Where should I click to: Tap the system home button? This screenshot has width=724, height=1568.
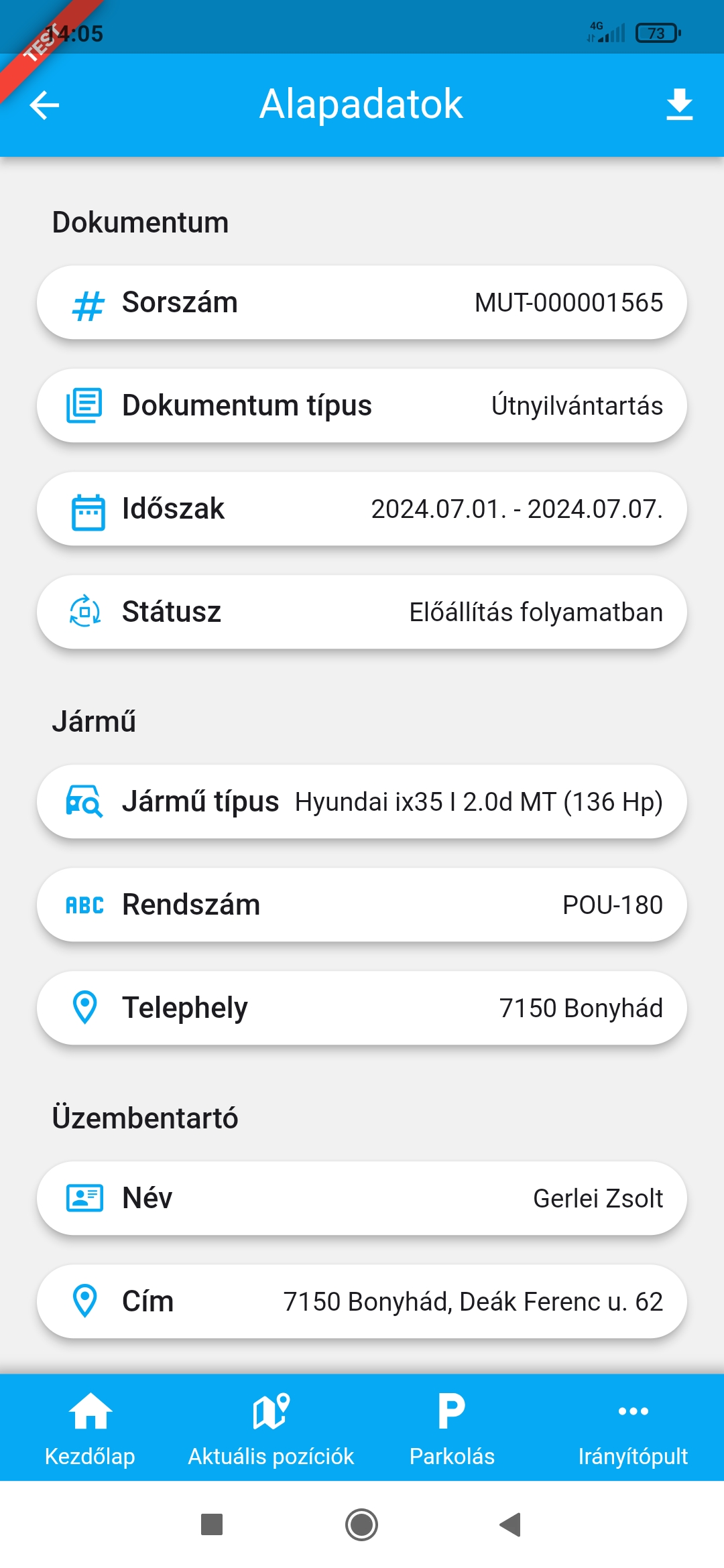tap(362, 1524)
